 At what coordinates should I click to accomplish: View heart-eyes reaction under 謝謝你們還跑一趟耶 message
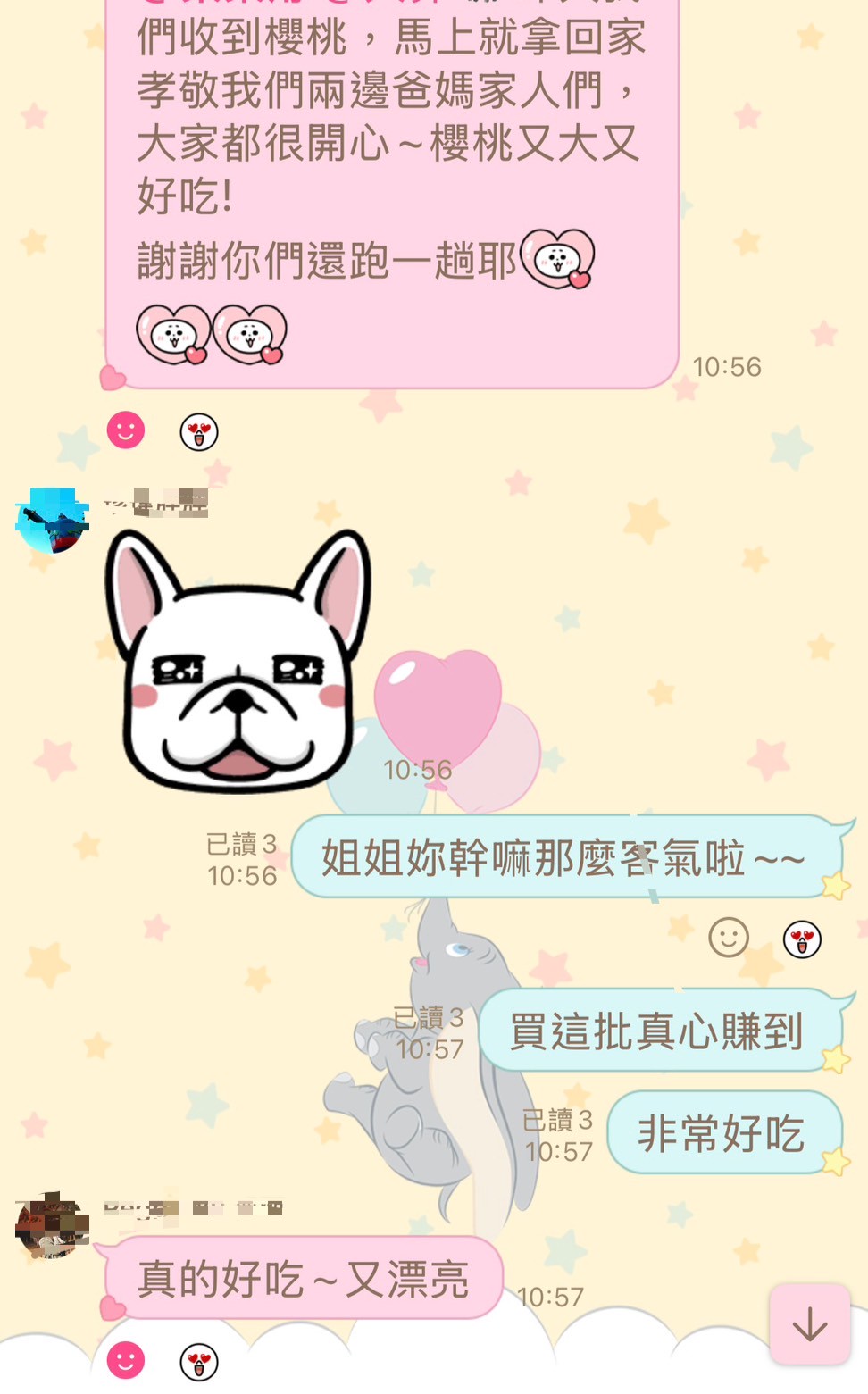(x=199, y=432)
